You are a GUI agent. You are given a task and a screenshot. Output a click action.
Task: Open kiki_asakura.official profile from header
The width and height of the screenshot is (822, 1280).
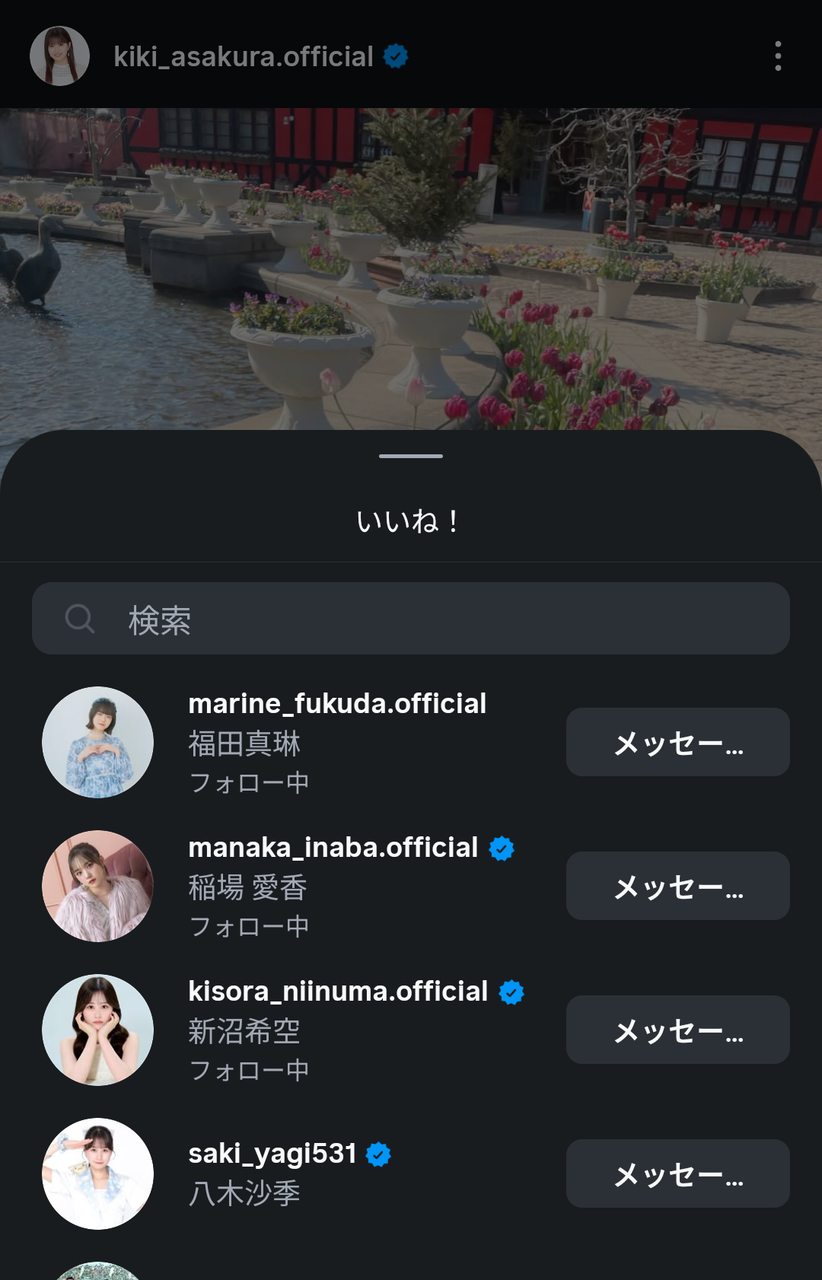click(243, 57)
